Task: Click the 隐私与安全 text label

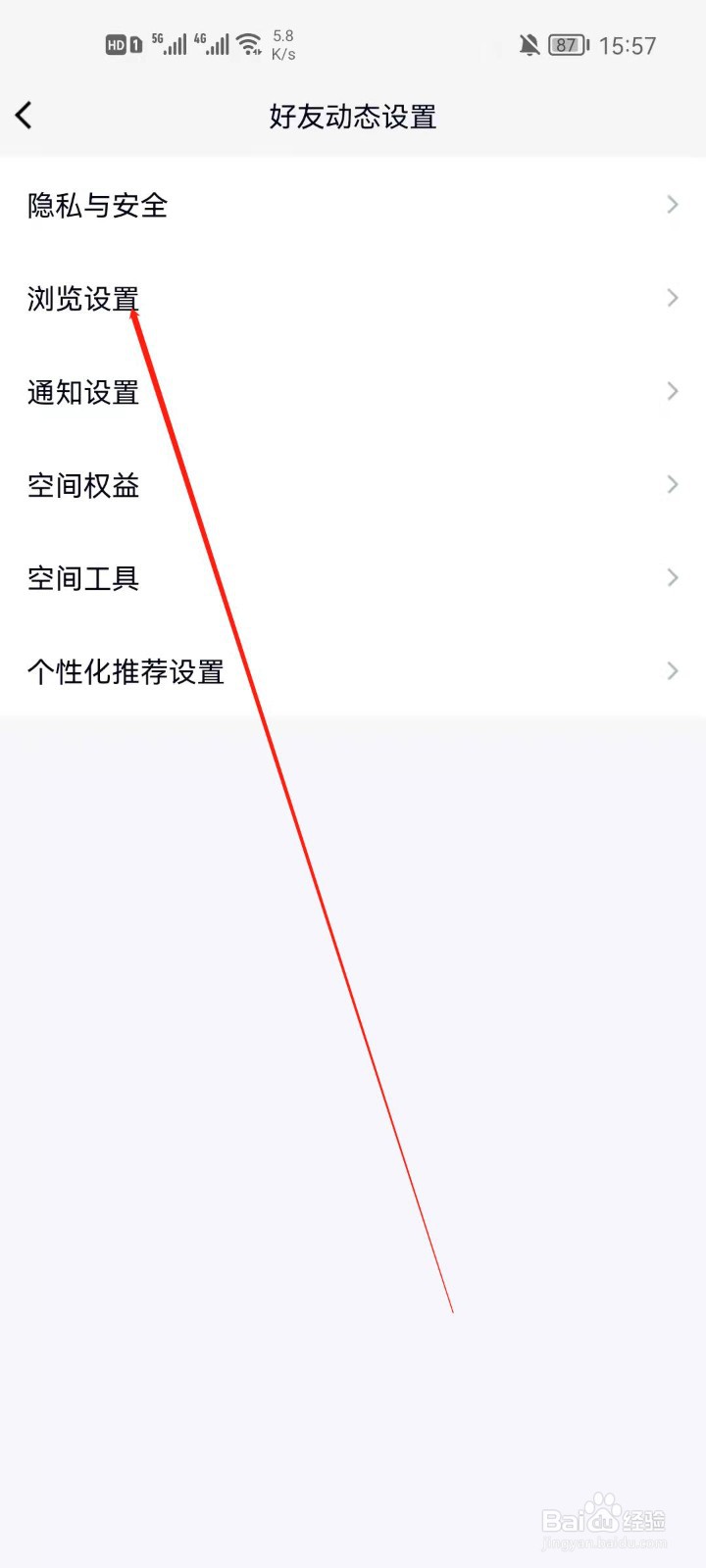Action: 97,206
